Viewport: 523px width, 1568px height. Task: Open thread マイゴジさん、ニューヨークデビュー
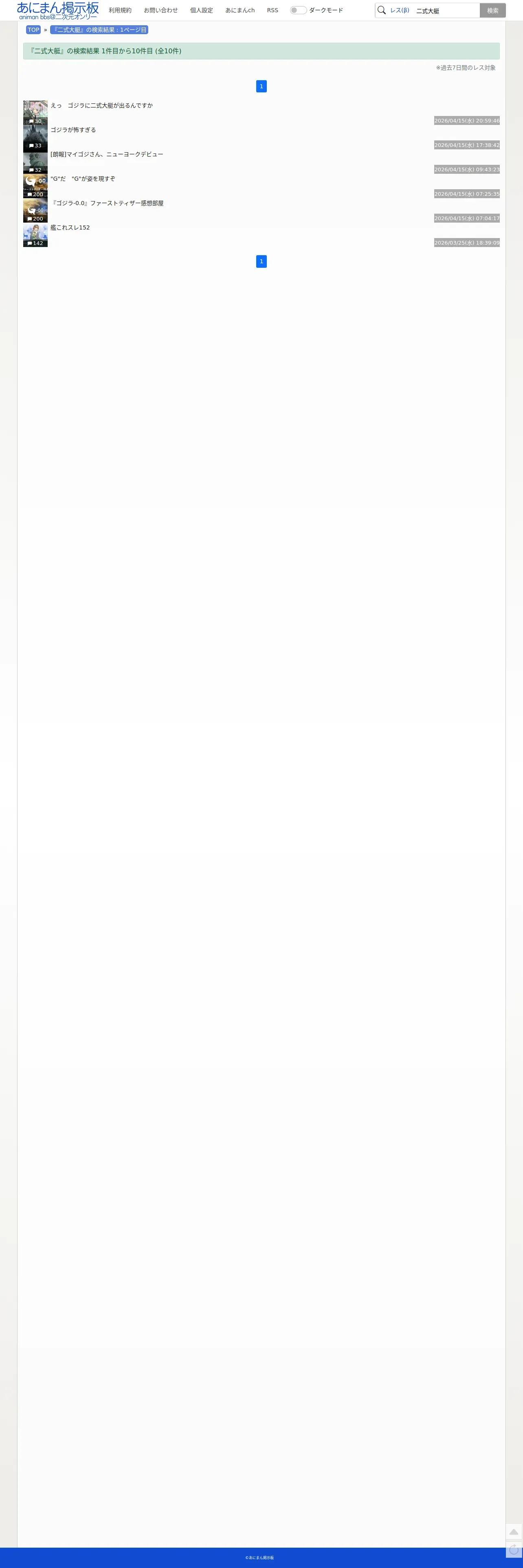coord(107,154)
